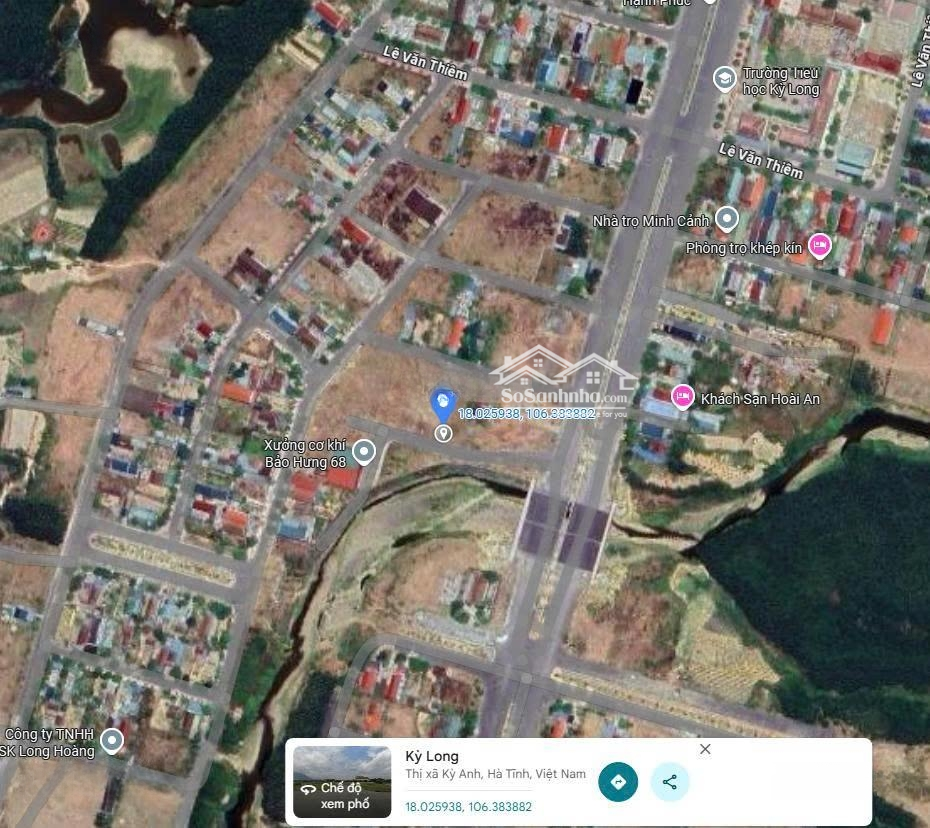Select Công ty TNHH SK Long Hoàng marker
This screenshot has width=930, height=828.
coord(112,741)
